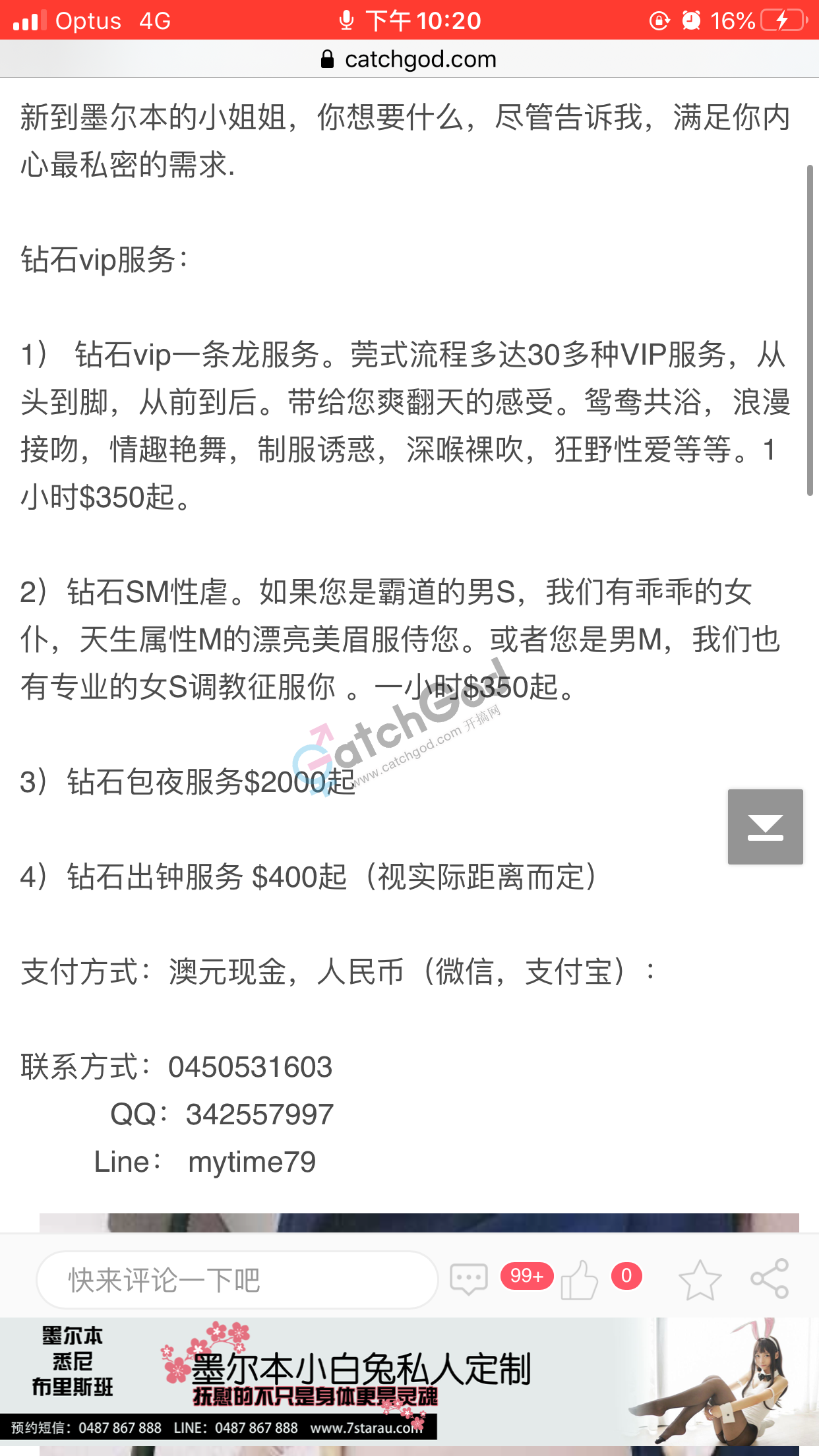This screenshot has height=1456, width=819.
Task: Tap the comment input box
Action: tap(236, 1280)
